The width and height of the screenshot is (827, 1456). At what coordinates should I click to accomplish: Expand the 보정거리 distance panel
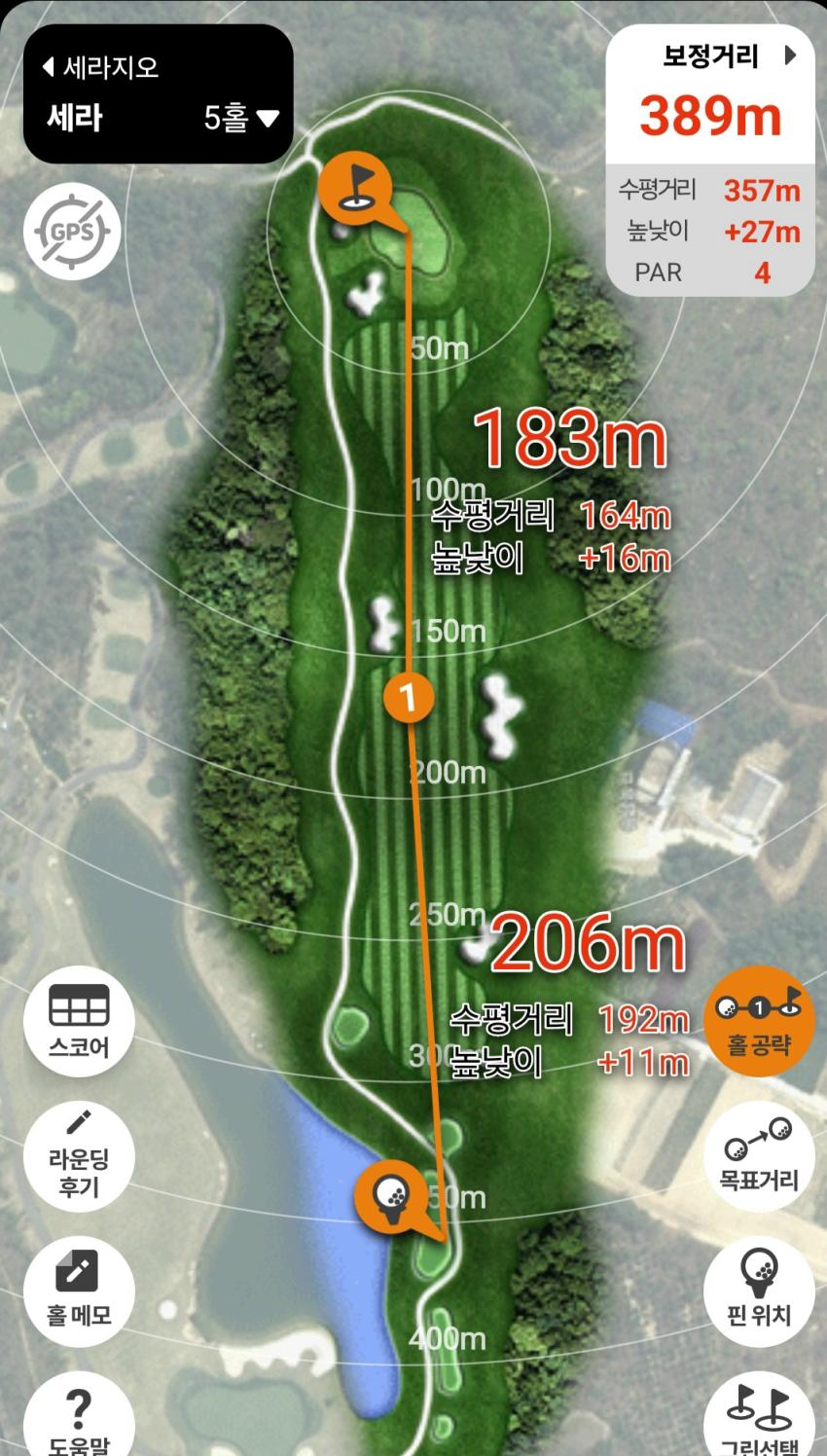(790, 55)
